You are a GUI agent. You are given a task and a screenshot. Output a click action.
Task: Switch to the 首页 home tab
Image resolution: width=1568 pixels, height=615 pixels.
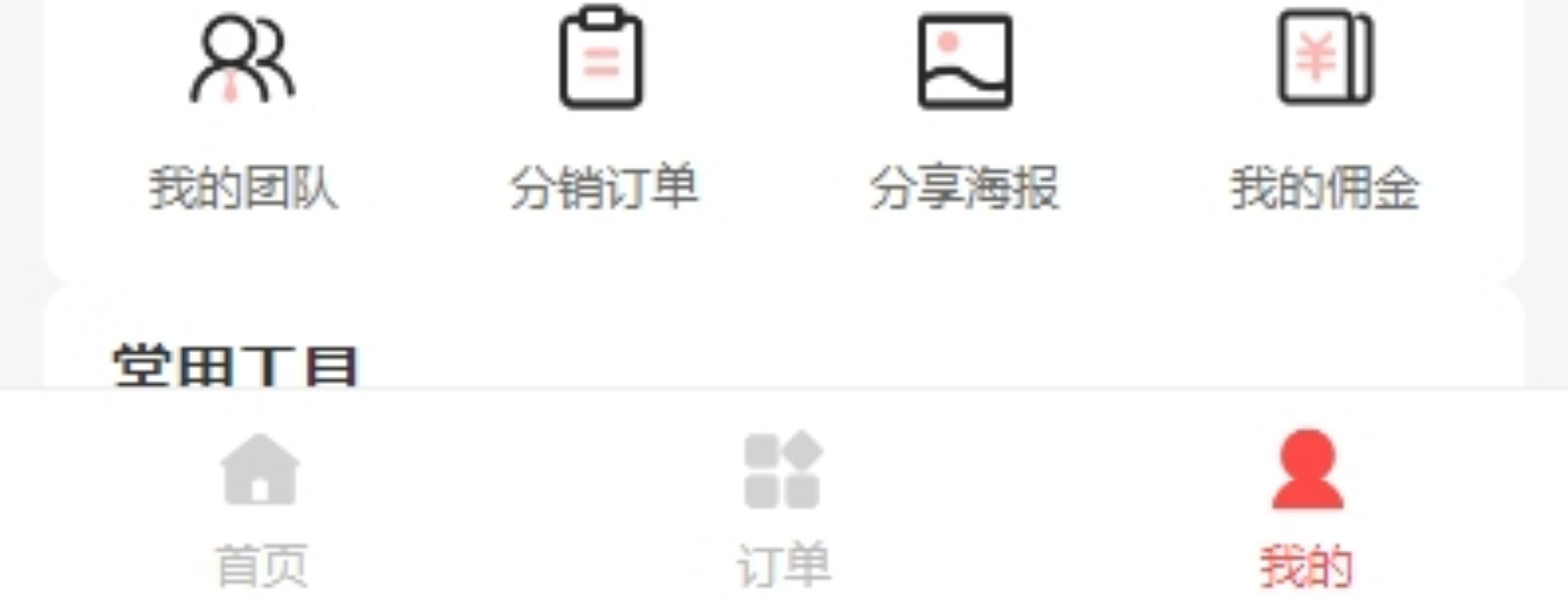pyautogui.click(x=260, y=506)
